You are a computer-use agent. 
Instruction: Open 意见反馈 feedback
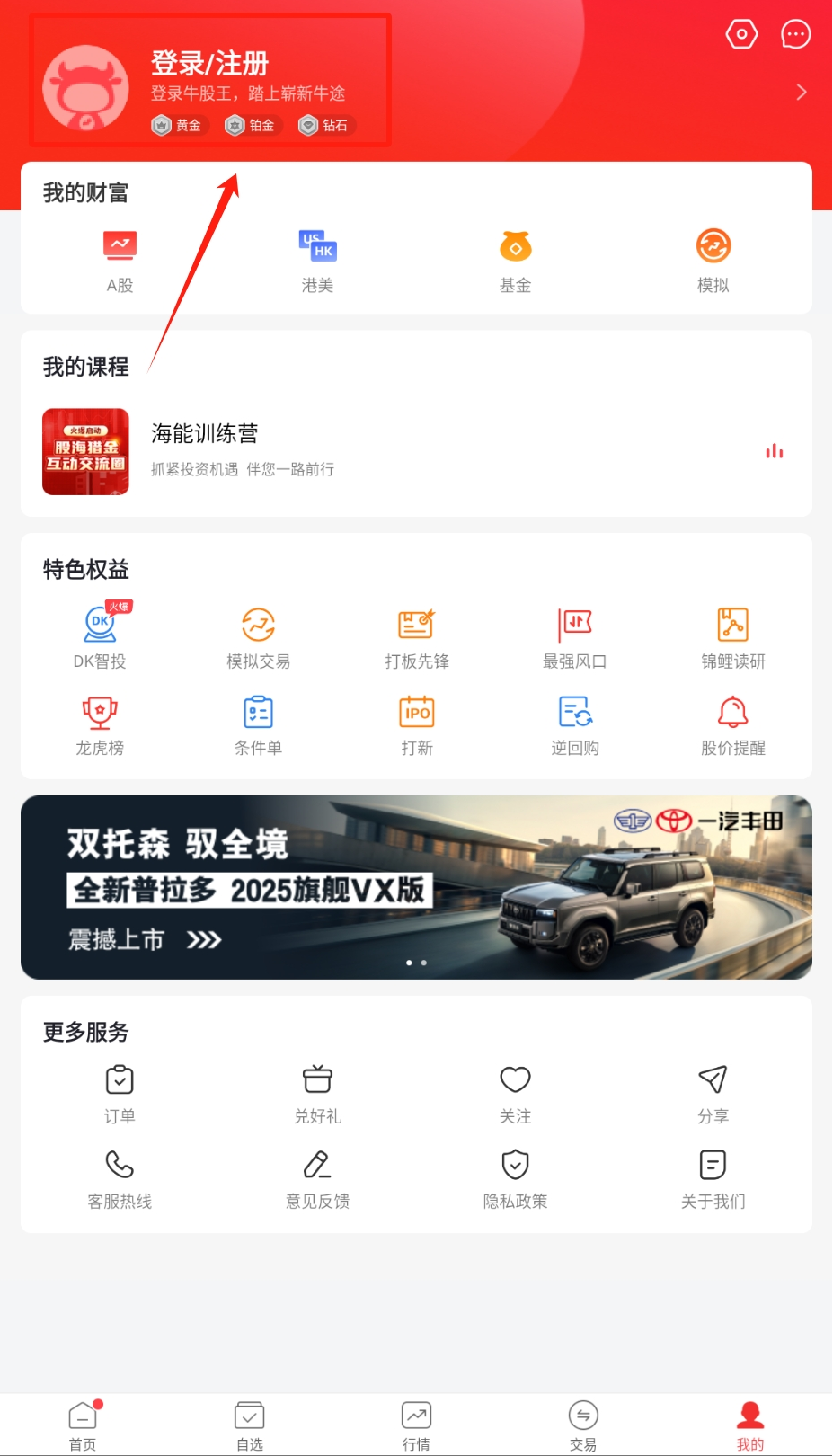pyautogui.click(x=317, y=1178)
